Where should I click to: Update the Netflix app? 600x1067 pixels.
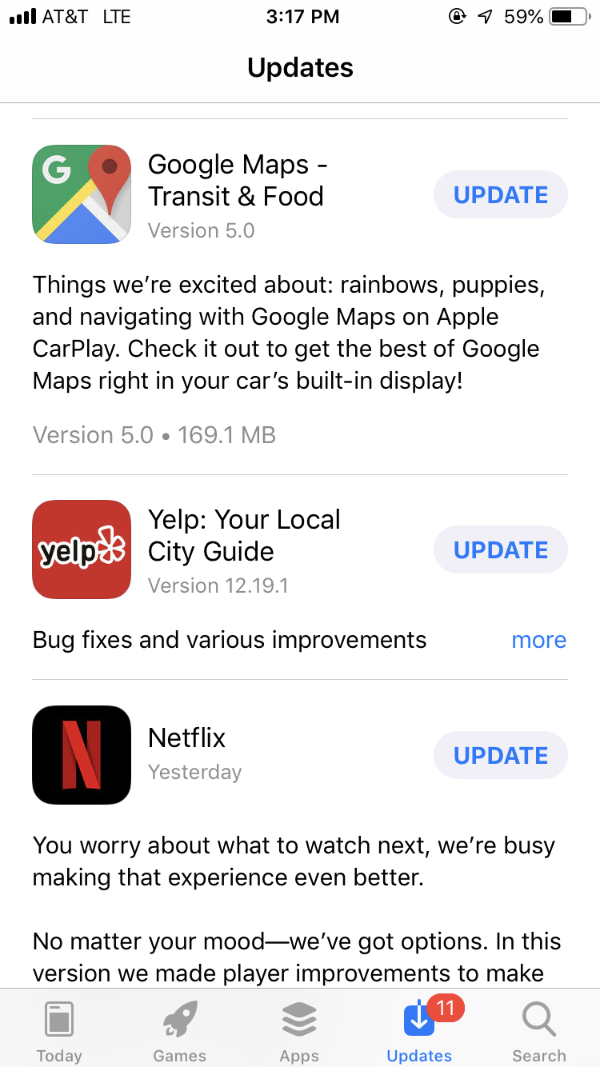(500, 755)
